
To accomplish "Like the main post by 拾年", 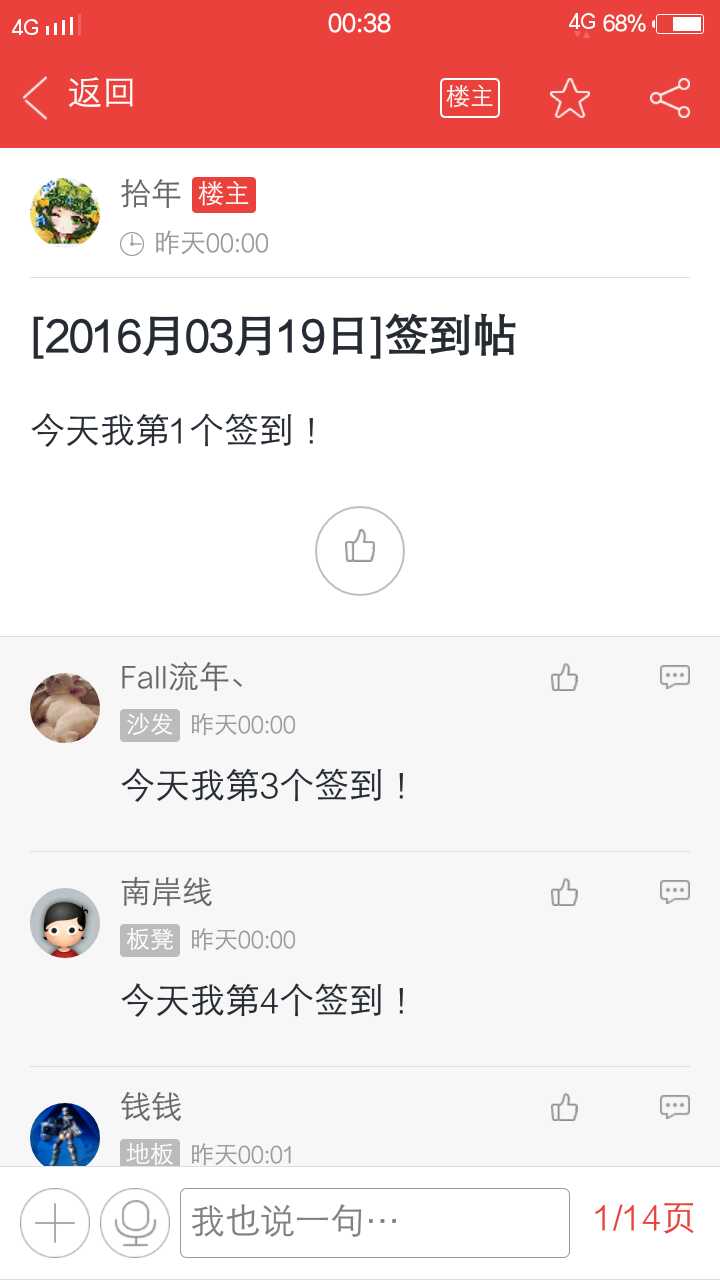I will (360, 550).
